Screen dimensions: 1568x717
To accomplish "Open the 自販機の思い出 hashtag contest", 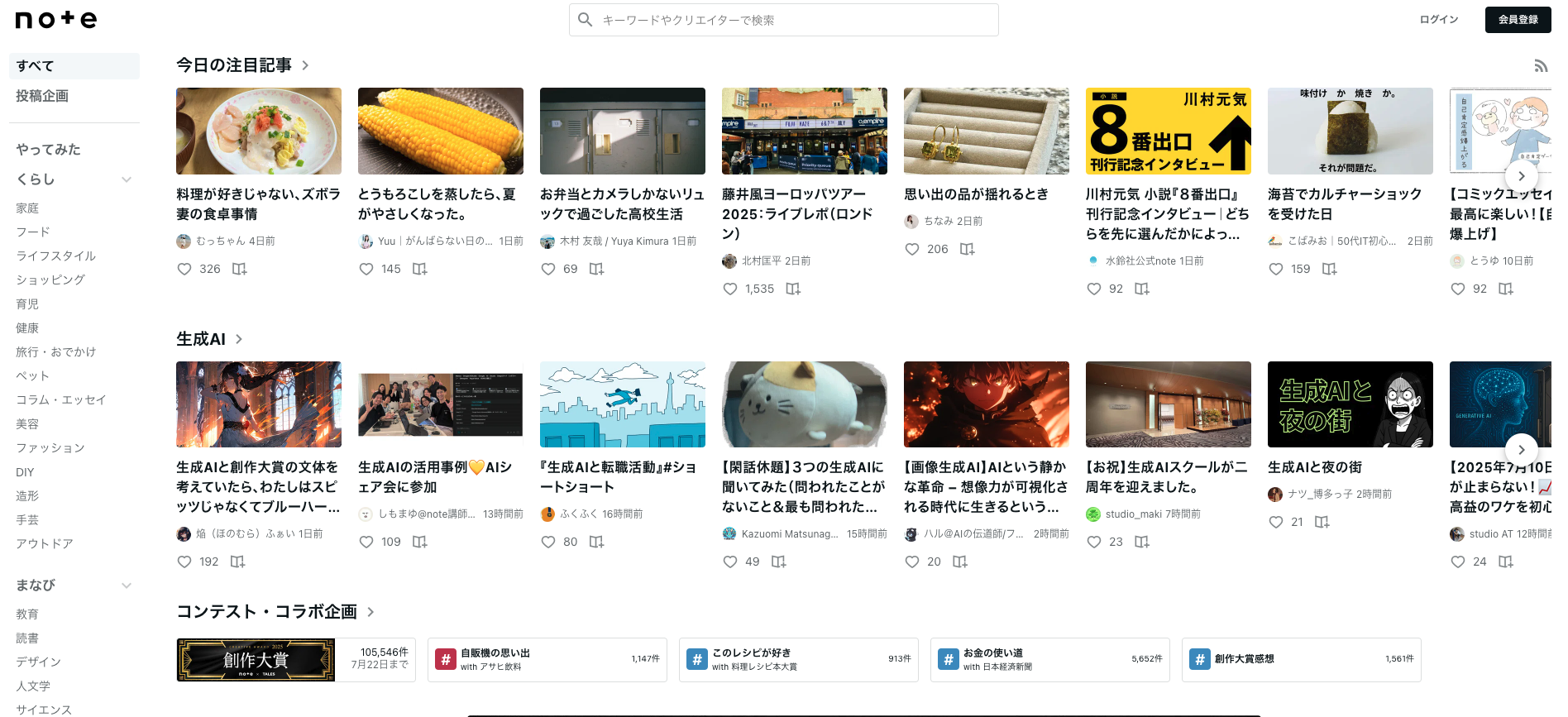I will (547, 660).
